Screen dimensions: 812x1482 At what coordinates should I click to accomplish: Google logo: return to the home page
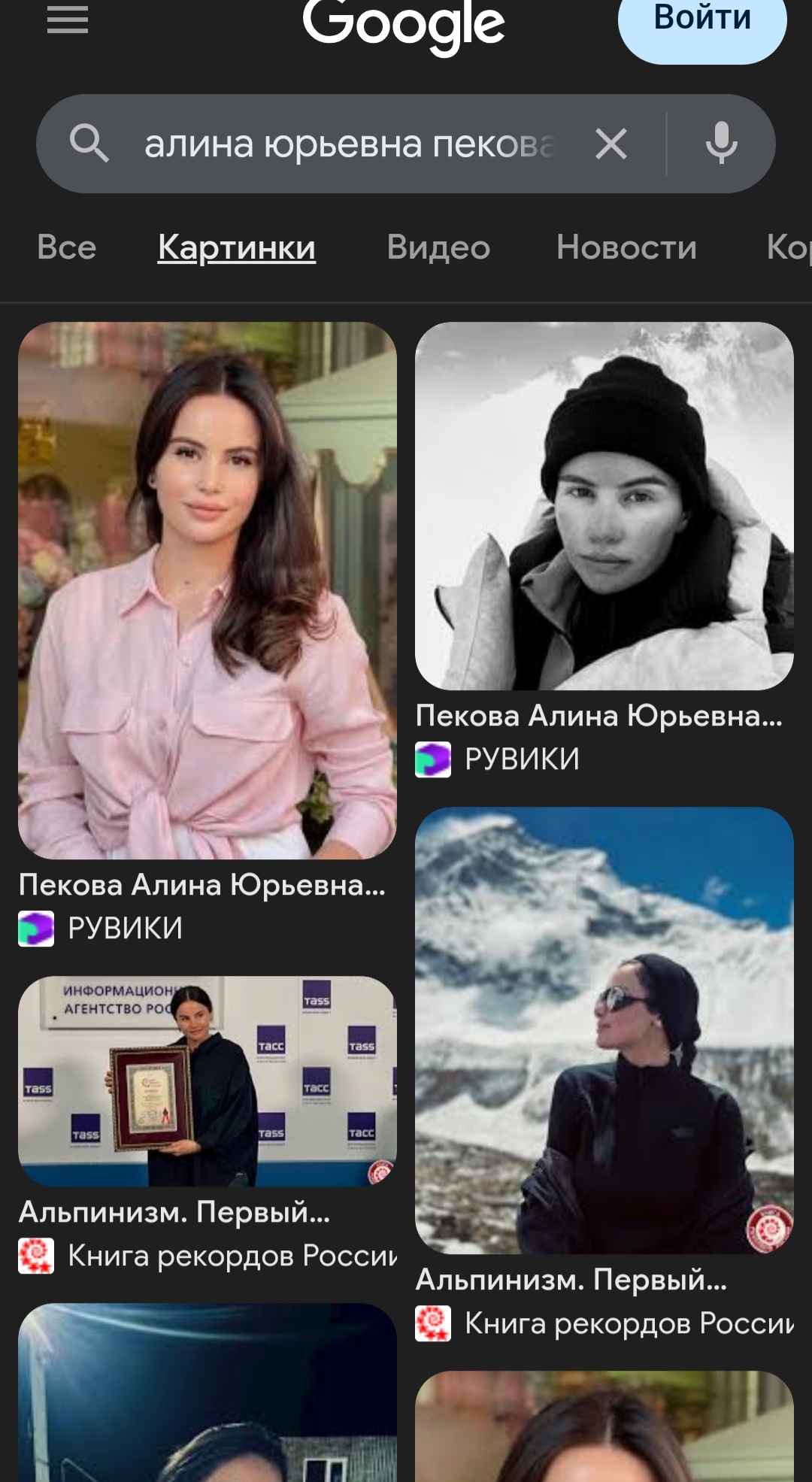coord(404,24)
